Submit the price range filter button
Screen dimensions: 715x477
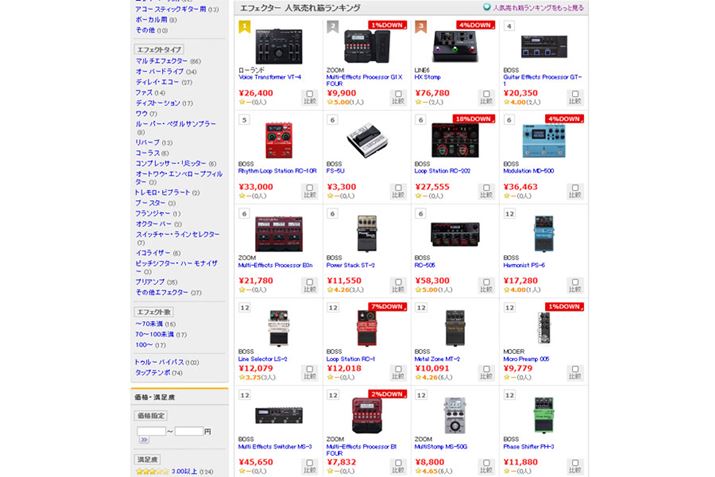pos(142,440)
